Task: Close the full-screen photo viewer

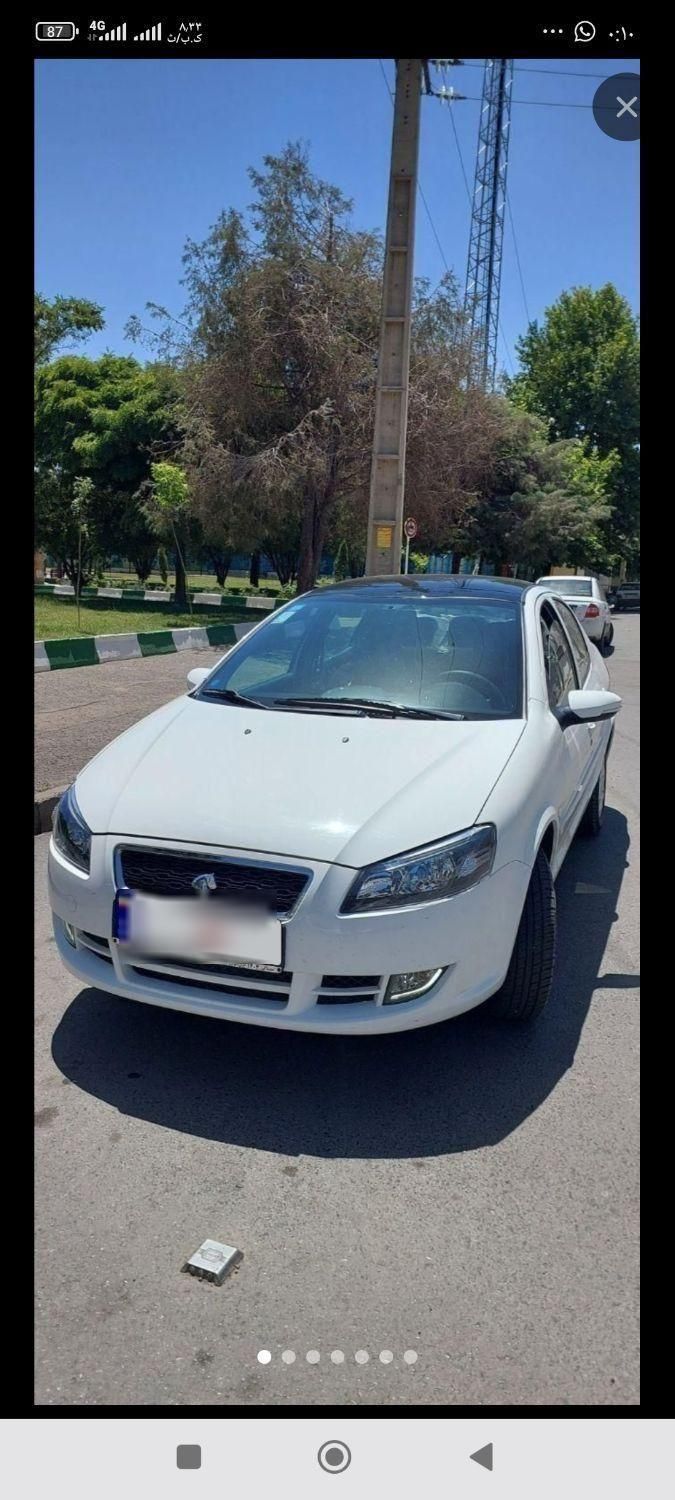Action: pos(624,107)
